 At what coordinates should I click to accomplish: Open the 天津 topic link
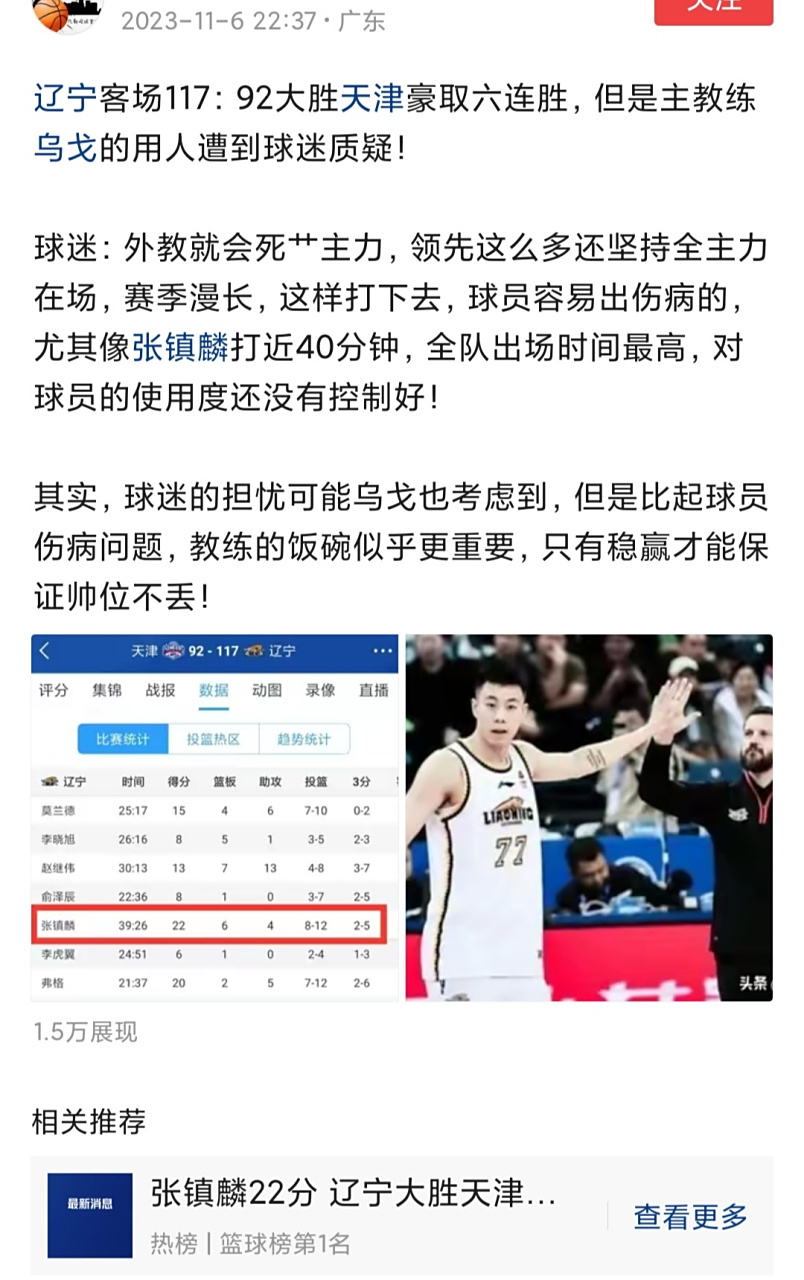[372, 98]
